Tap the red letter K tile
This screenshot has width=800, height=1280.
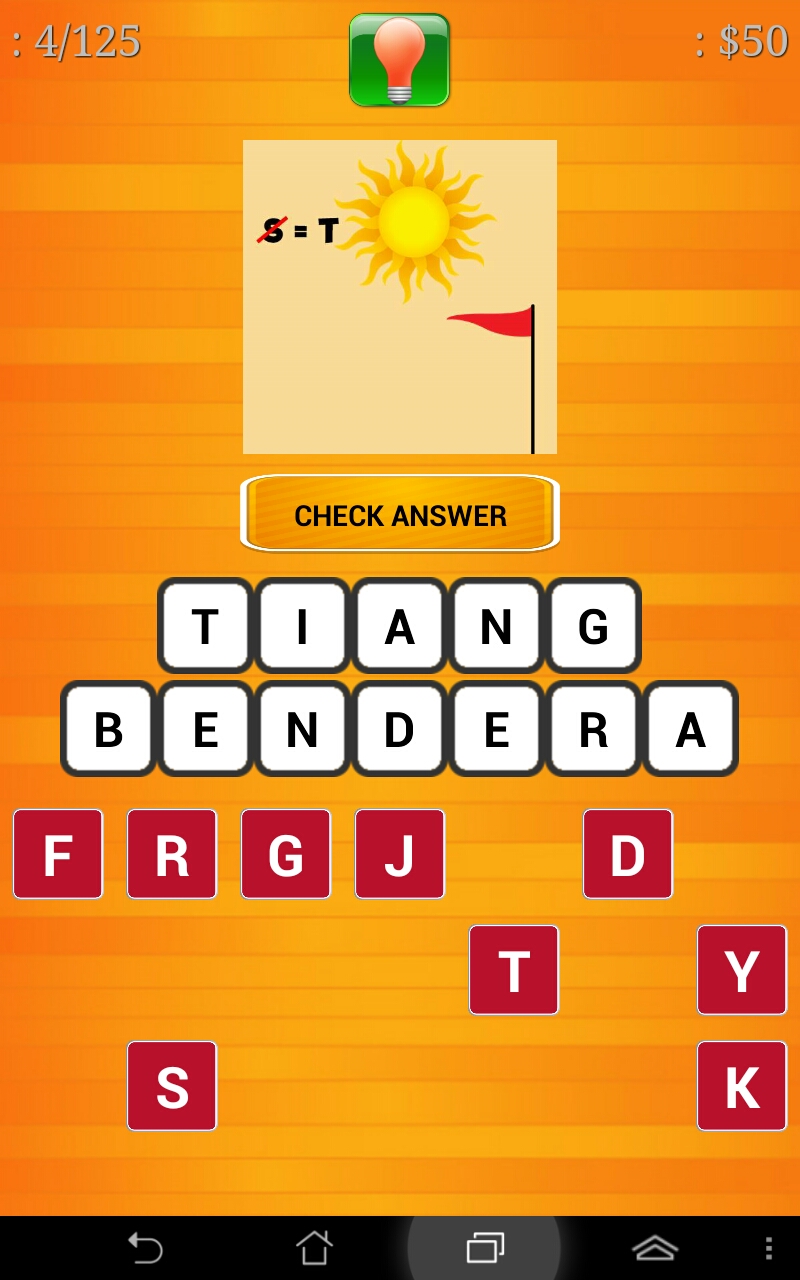(x=742, y=1086)
